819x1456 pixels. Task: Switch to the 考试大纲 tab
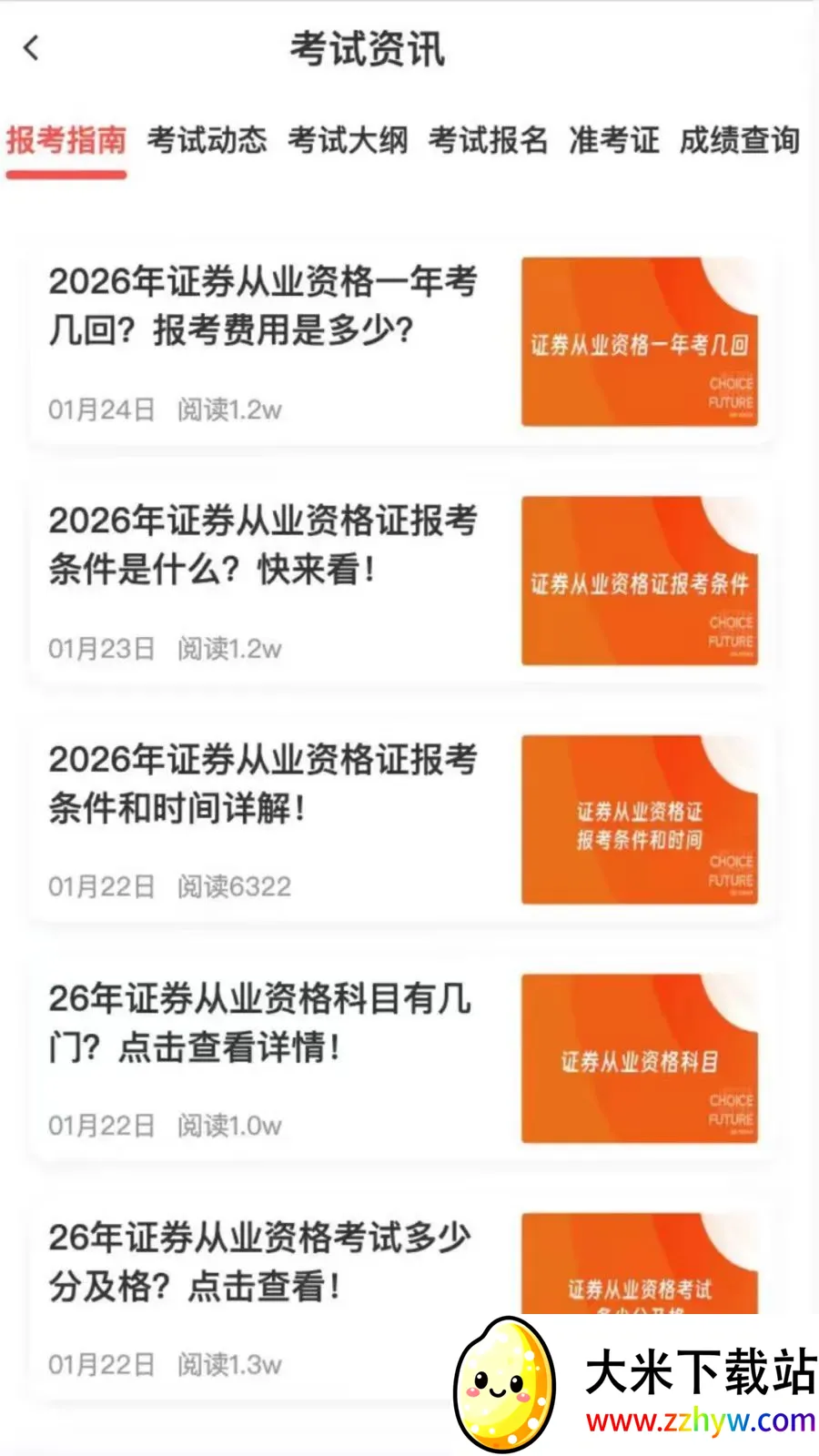[x=348, y=141]
